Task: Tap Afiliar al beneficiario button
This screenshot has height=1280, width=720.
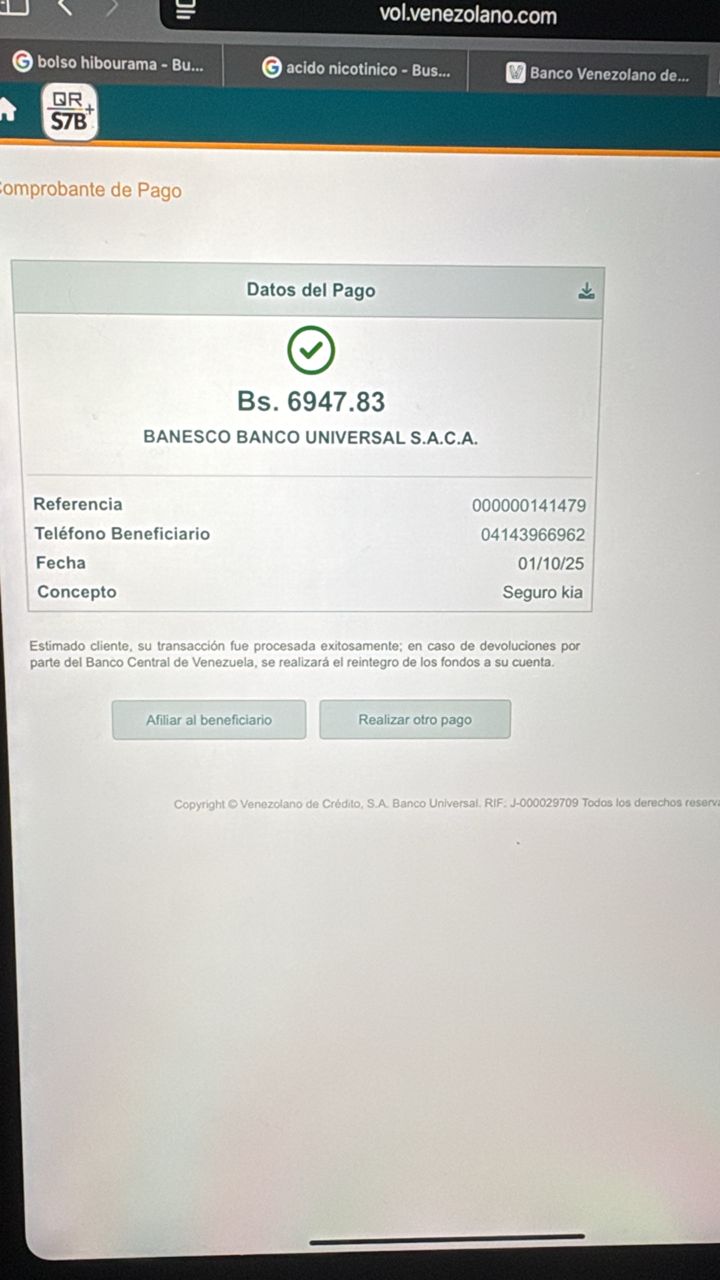Action: click(x=209, y=720)
